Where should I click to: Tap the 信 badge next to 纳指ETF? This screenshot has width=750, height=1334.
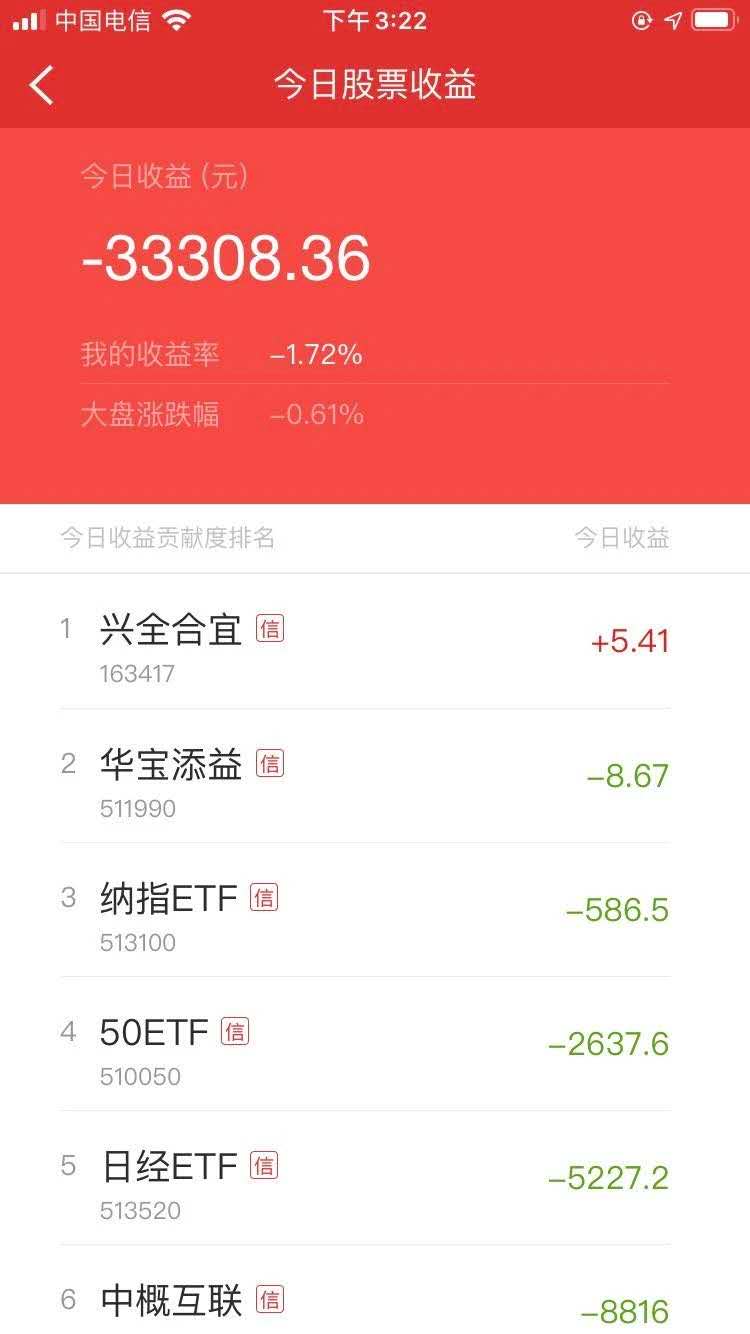[266, 899]
